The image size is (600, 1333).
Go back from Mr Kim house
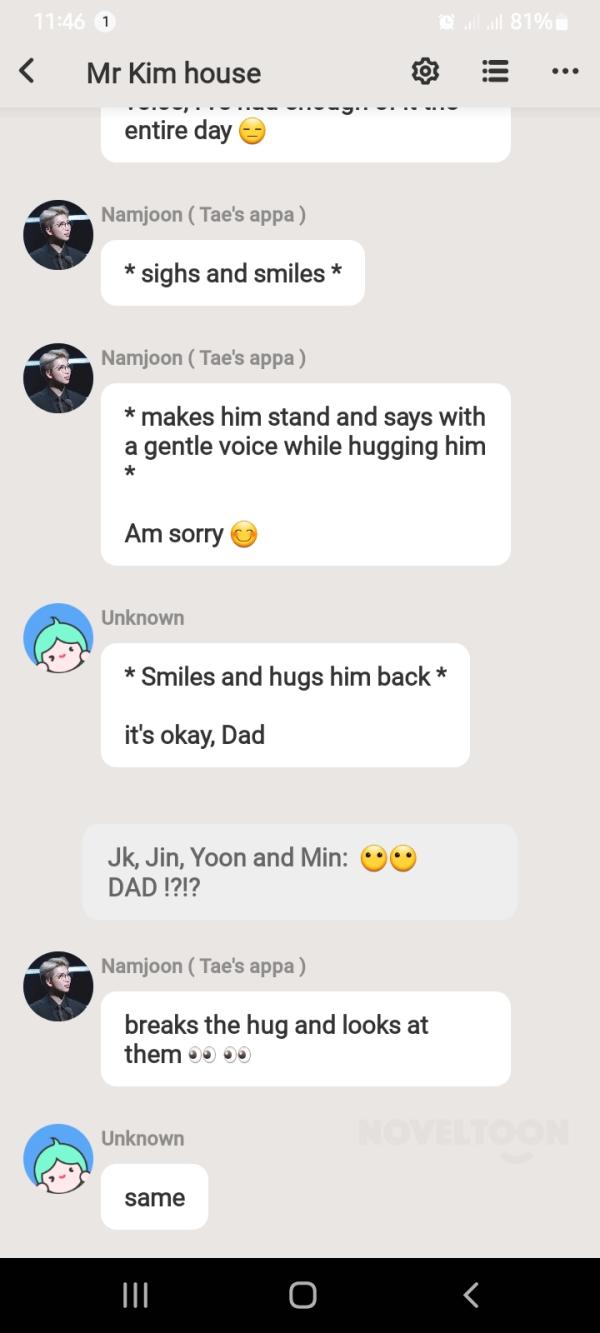pos(27,71)
